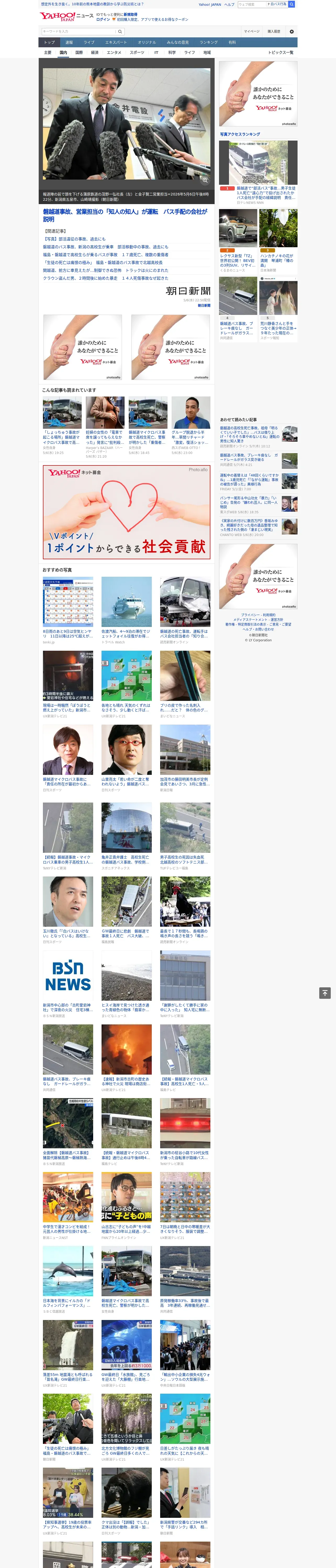Open トピックス一覧
The image size is (336, 1568).
pos(281,52)
